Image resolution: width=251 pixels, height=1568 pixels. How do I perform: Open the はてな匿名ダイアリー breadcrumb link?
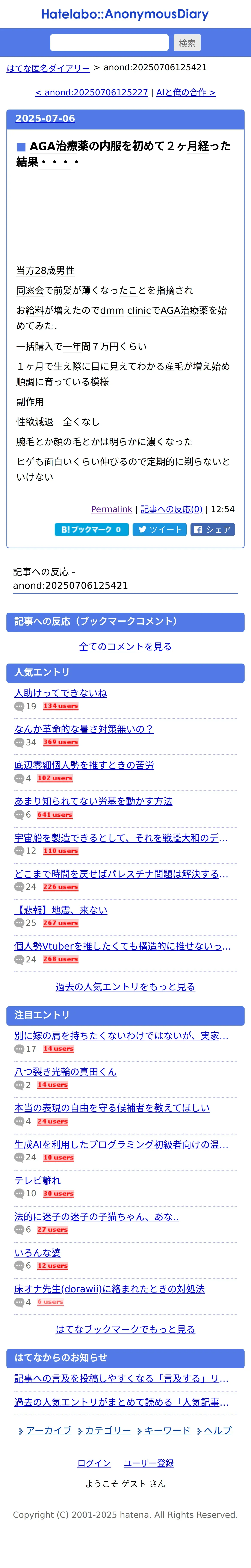(x=48, y=68)
